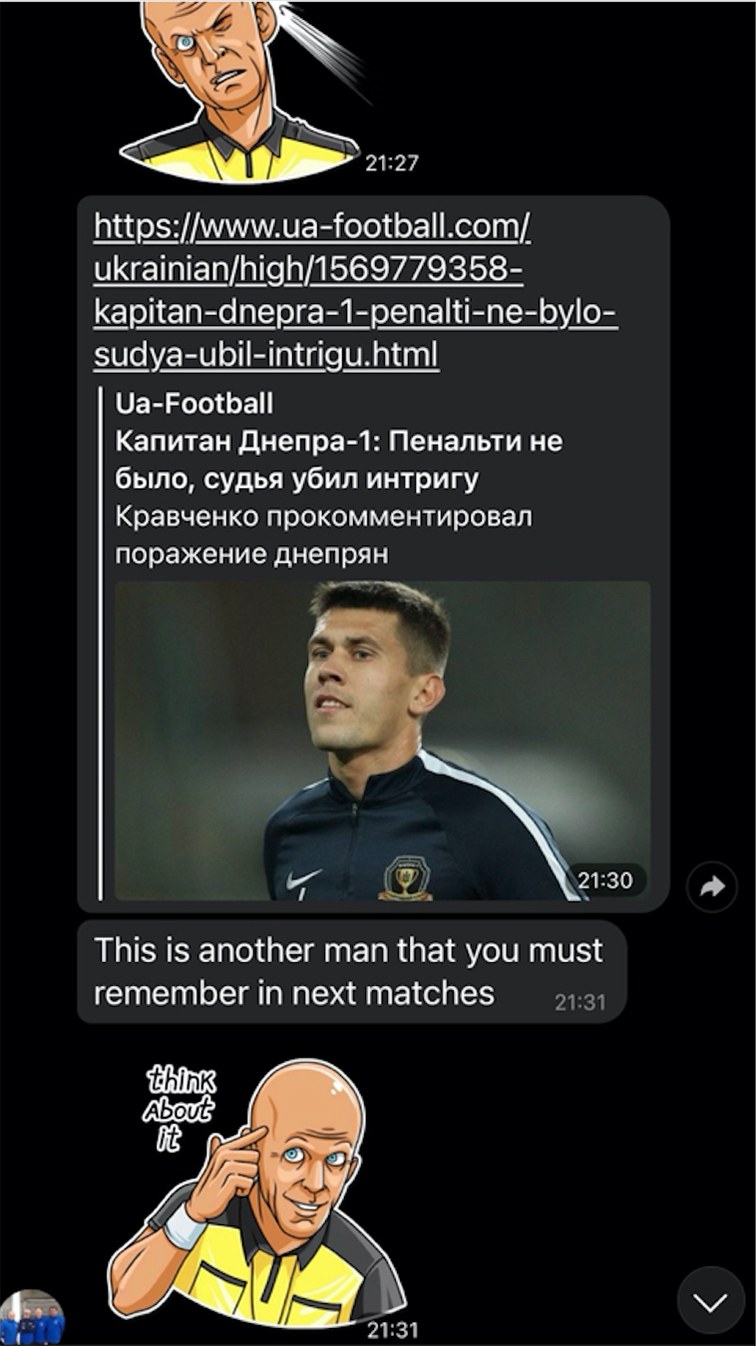756x1346 pixels.
Task: Open the Ua-Football article preview image
Action: click(x=381, y=740)
